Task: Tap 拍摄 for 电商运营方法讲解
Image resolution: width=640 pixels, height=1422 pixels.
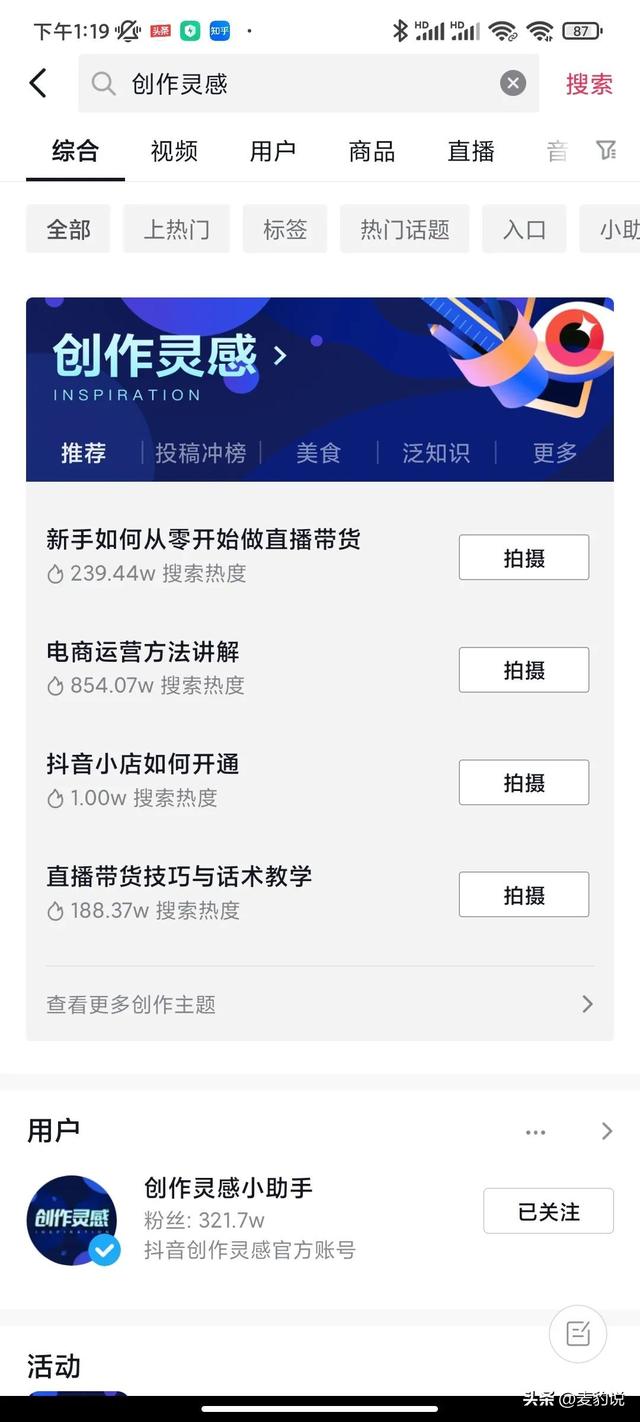Action: point(523,670)
